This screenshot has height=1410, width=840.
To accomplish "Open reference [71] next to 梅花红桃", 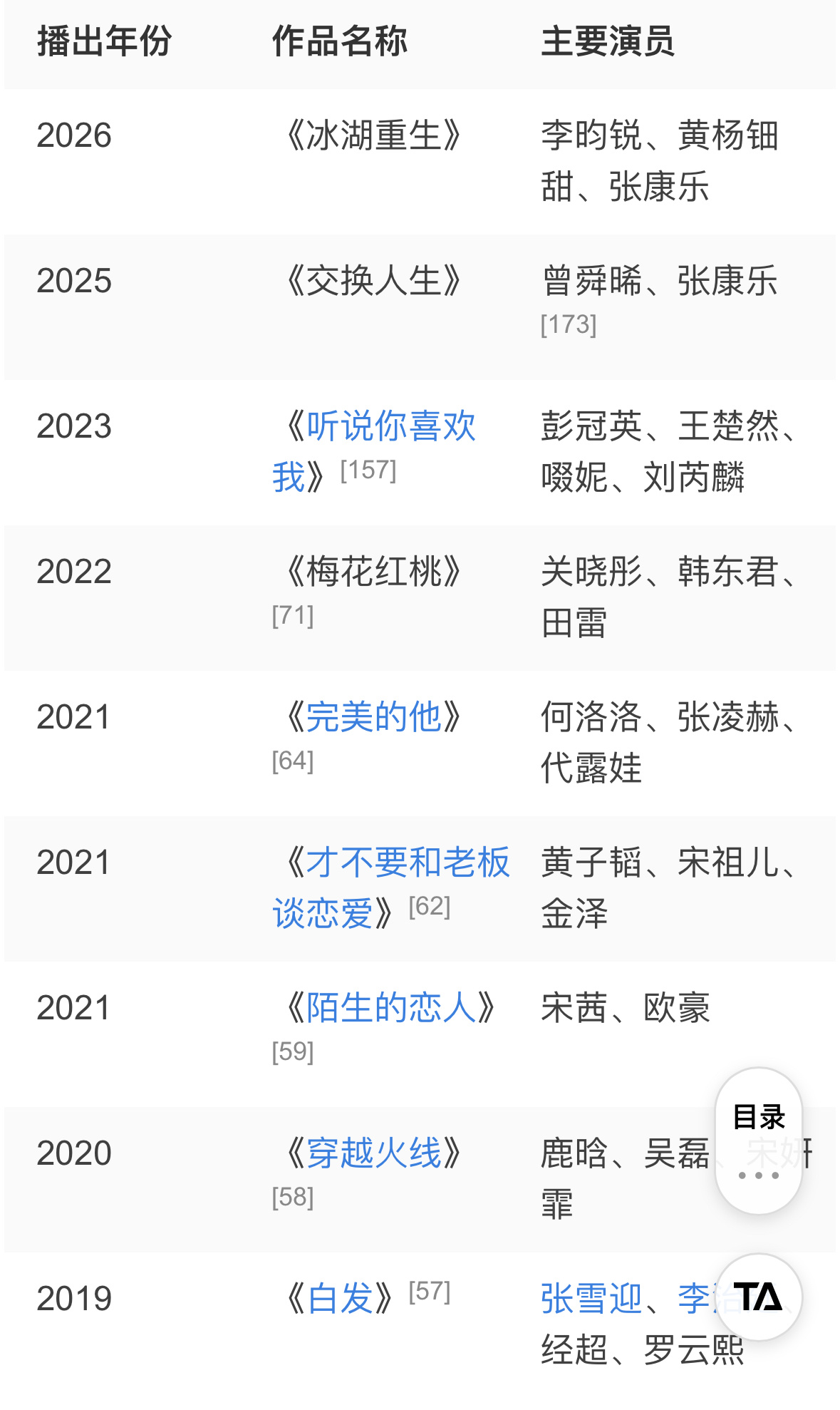I will [x=293, y=615].
